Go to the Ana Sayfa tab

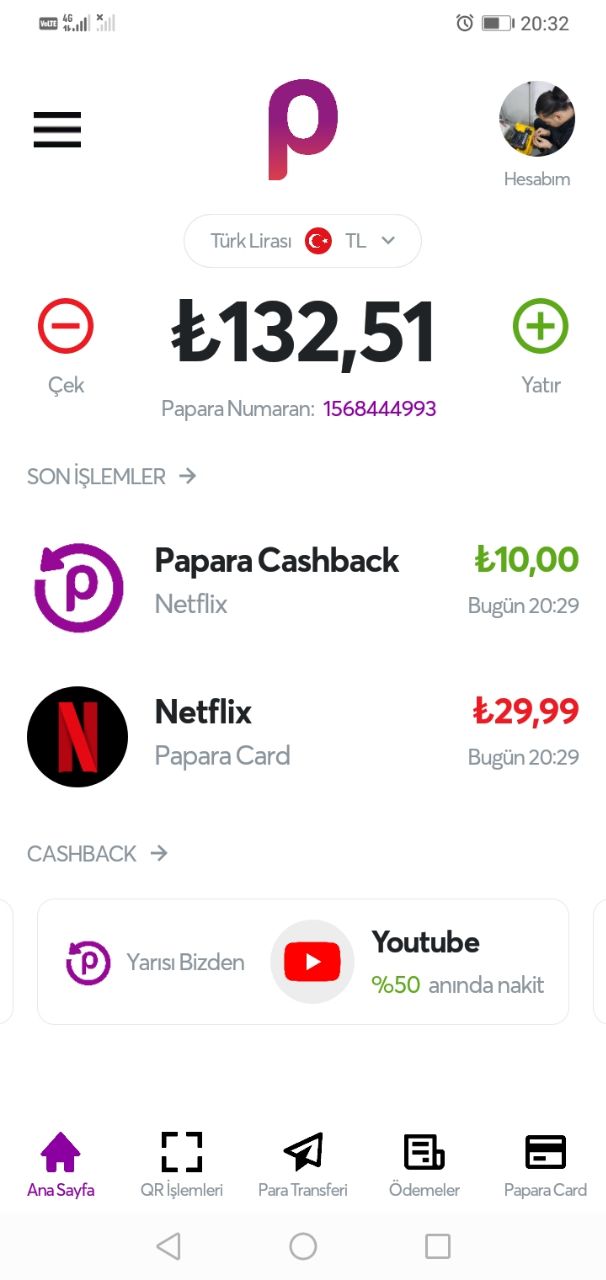click(60, 1165)
